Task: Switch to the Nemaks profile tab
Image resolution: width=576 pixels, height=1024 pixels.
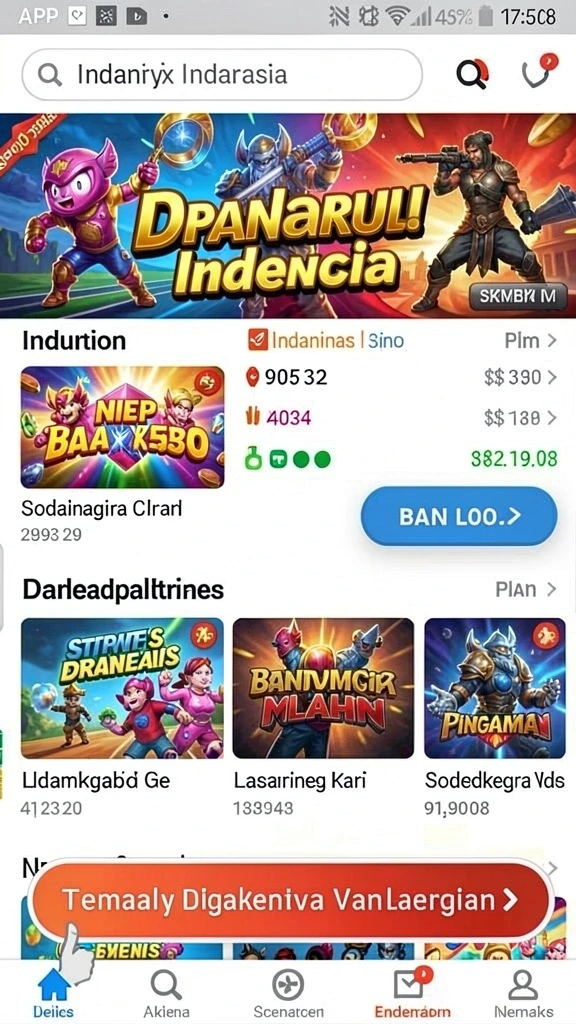Action: point(522,993)
